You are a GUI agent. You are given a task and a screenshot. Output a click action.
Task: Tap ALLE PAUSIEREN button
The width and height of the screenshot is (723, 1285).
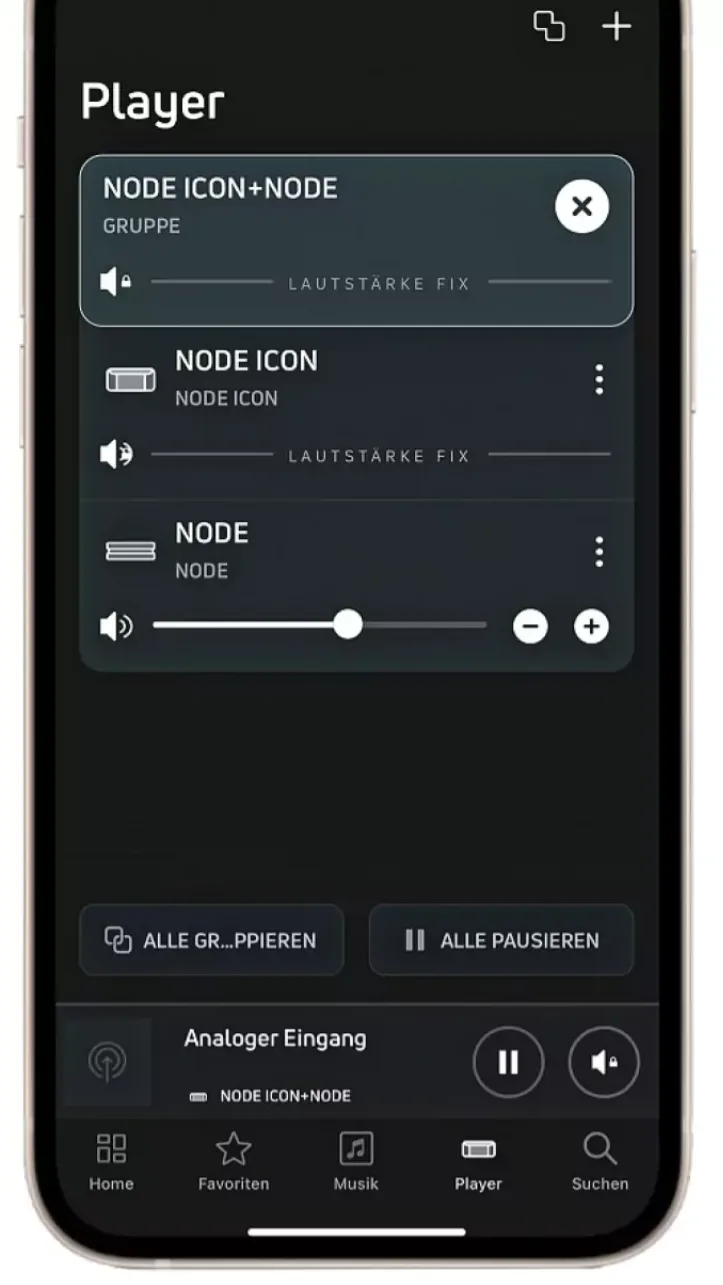(x=501, y=940)
